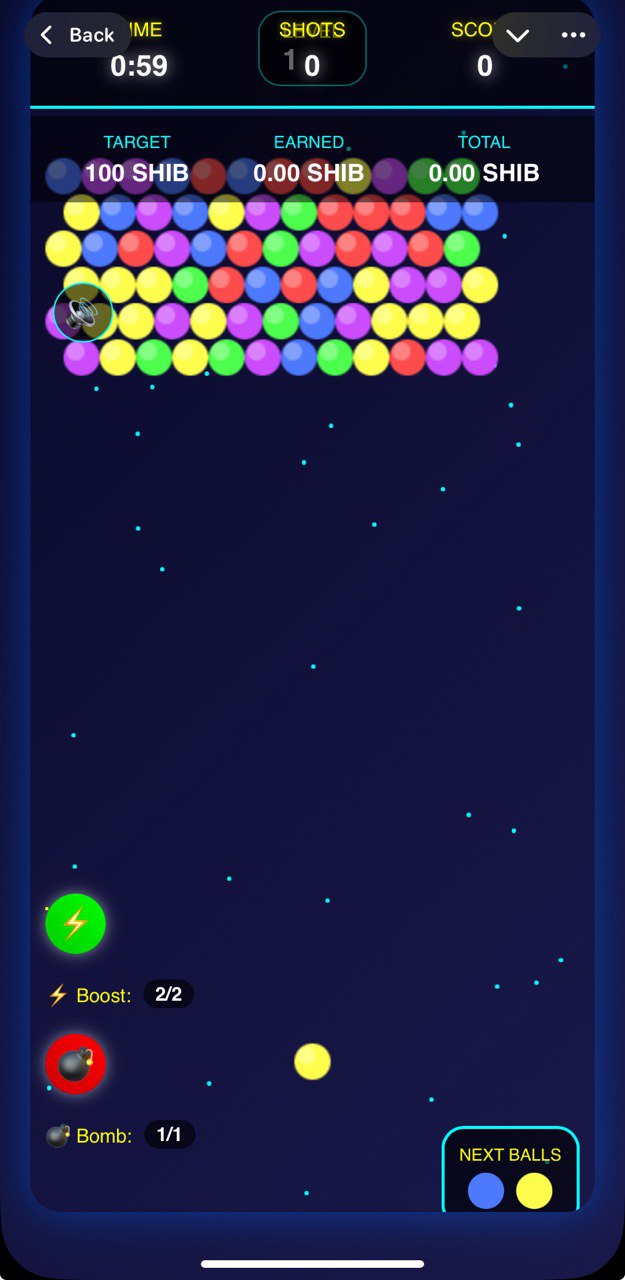625x1280 pixels.
Task: Mute the game sound via speaker icon
Action: click(x=82, y=313)
